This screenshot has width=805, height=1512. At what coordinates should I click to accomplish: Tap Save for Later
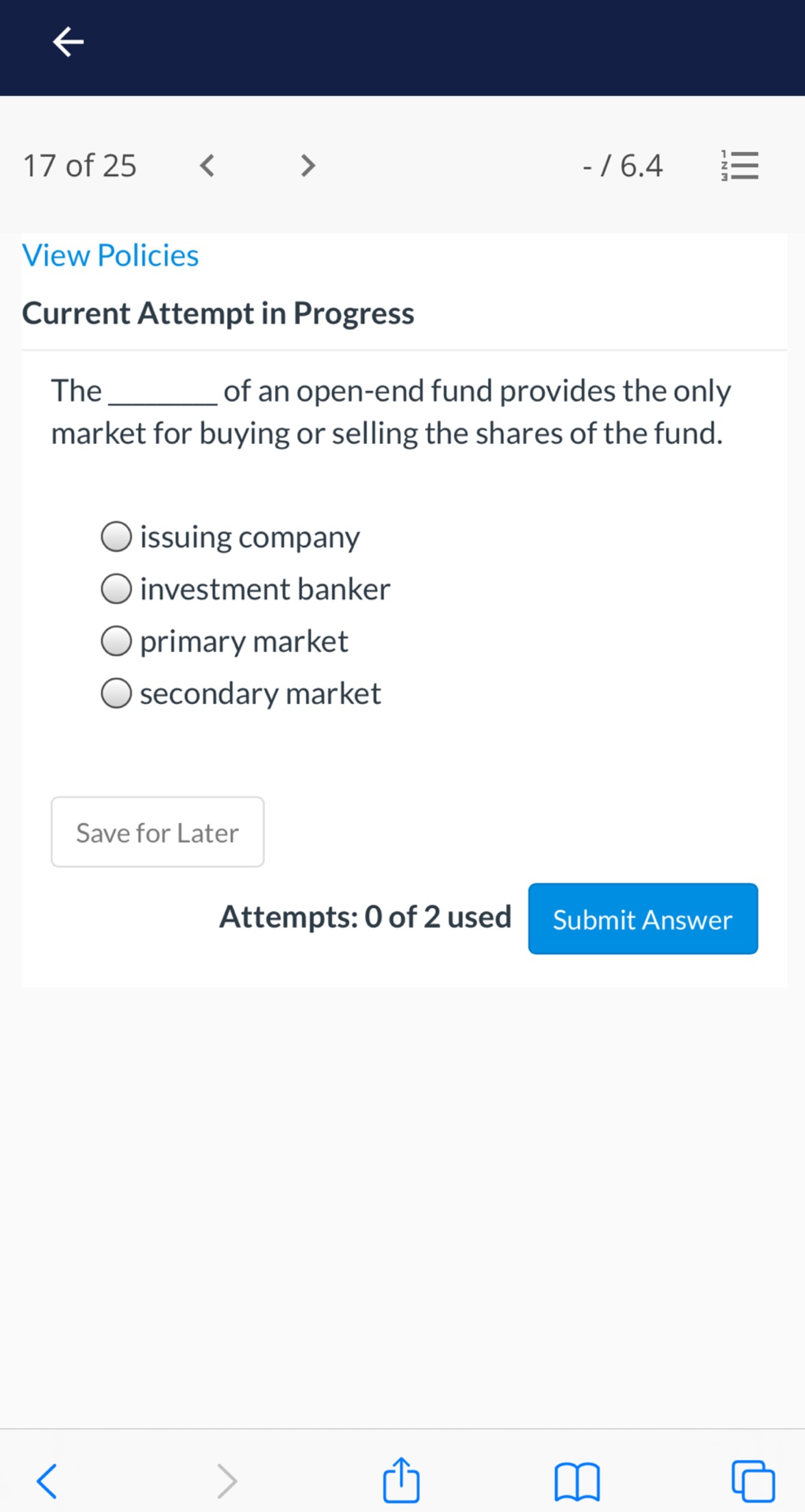(157, 832)
